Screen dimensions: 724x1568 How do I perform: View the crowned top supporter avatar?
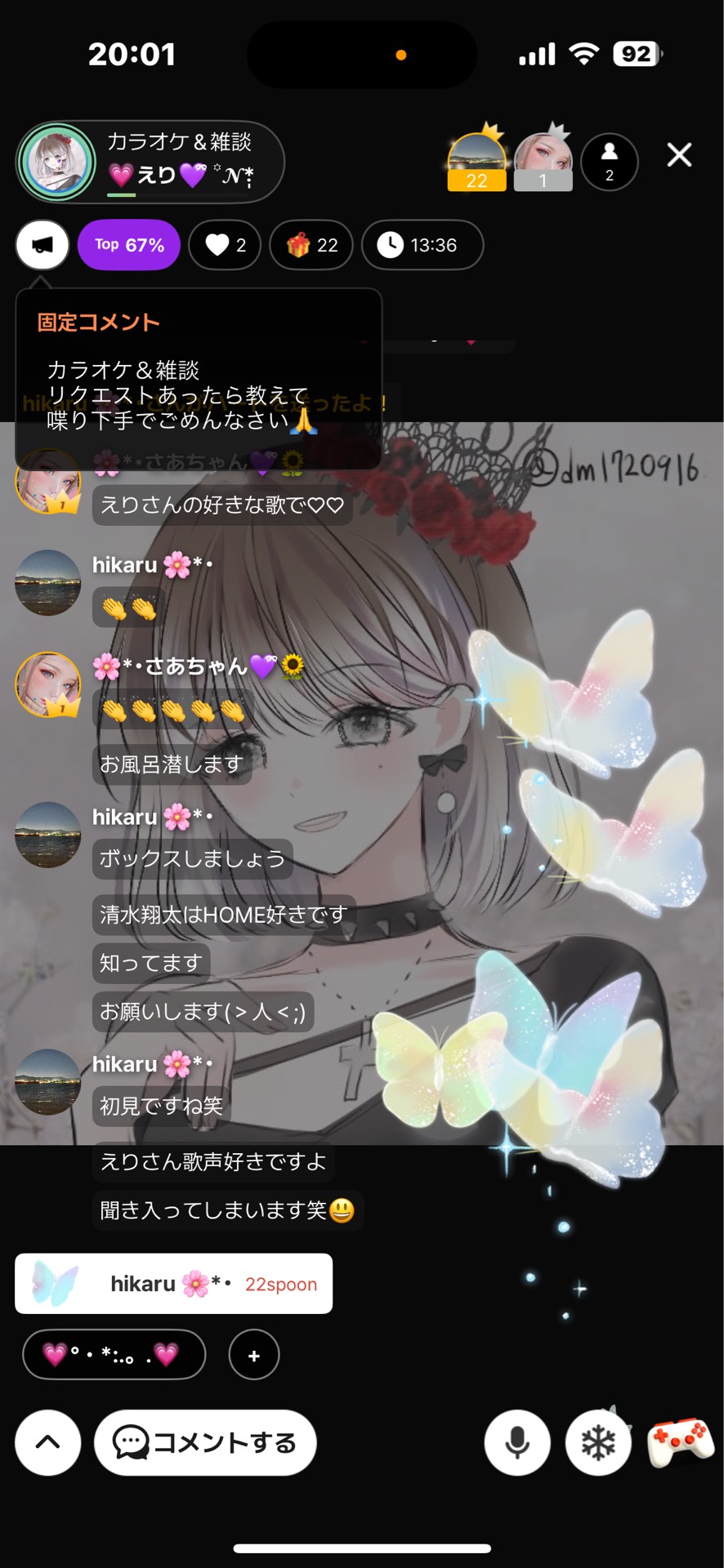[477, 160]
